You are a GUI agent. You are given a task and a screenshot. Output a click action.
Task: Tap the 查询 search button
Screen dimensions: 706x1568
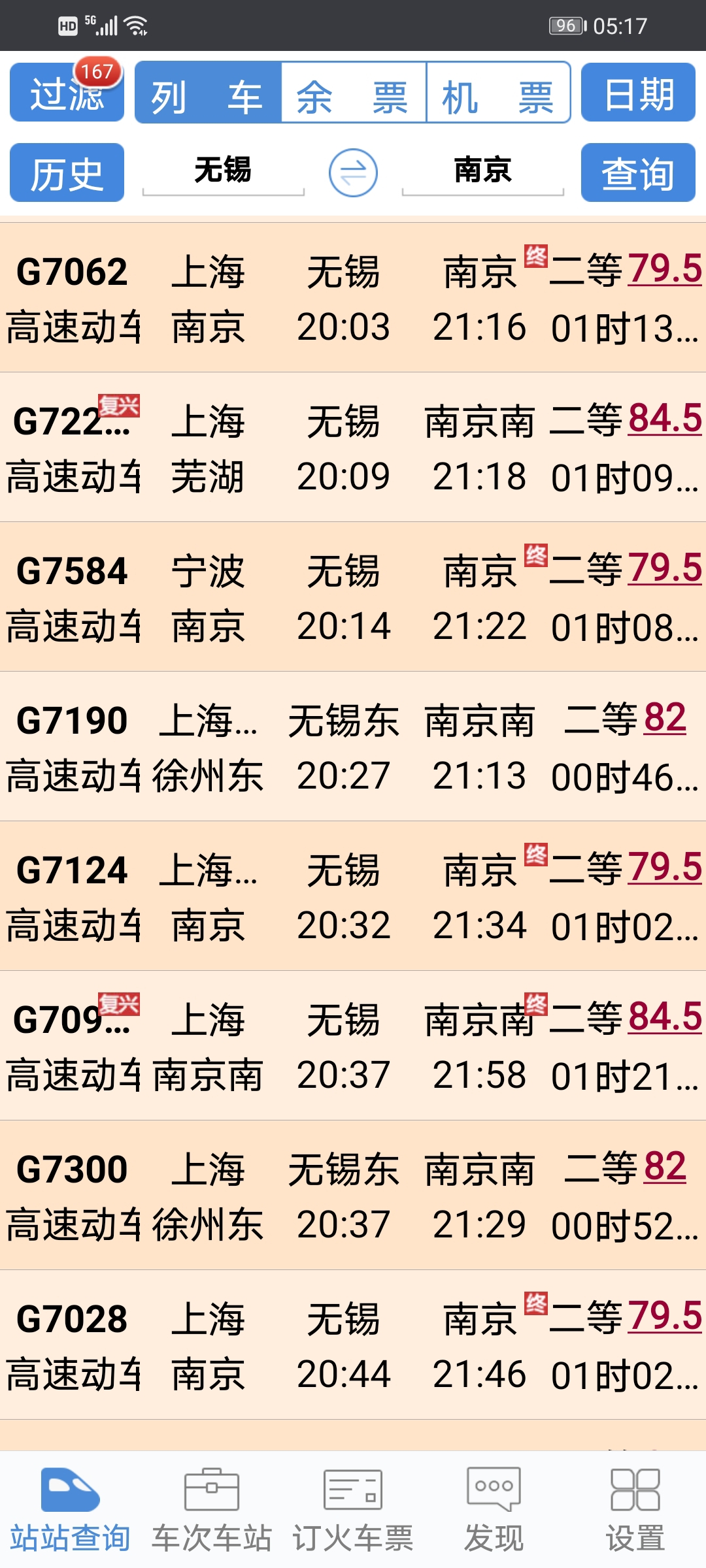coord(637,173)
